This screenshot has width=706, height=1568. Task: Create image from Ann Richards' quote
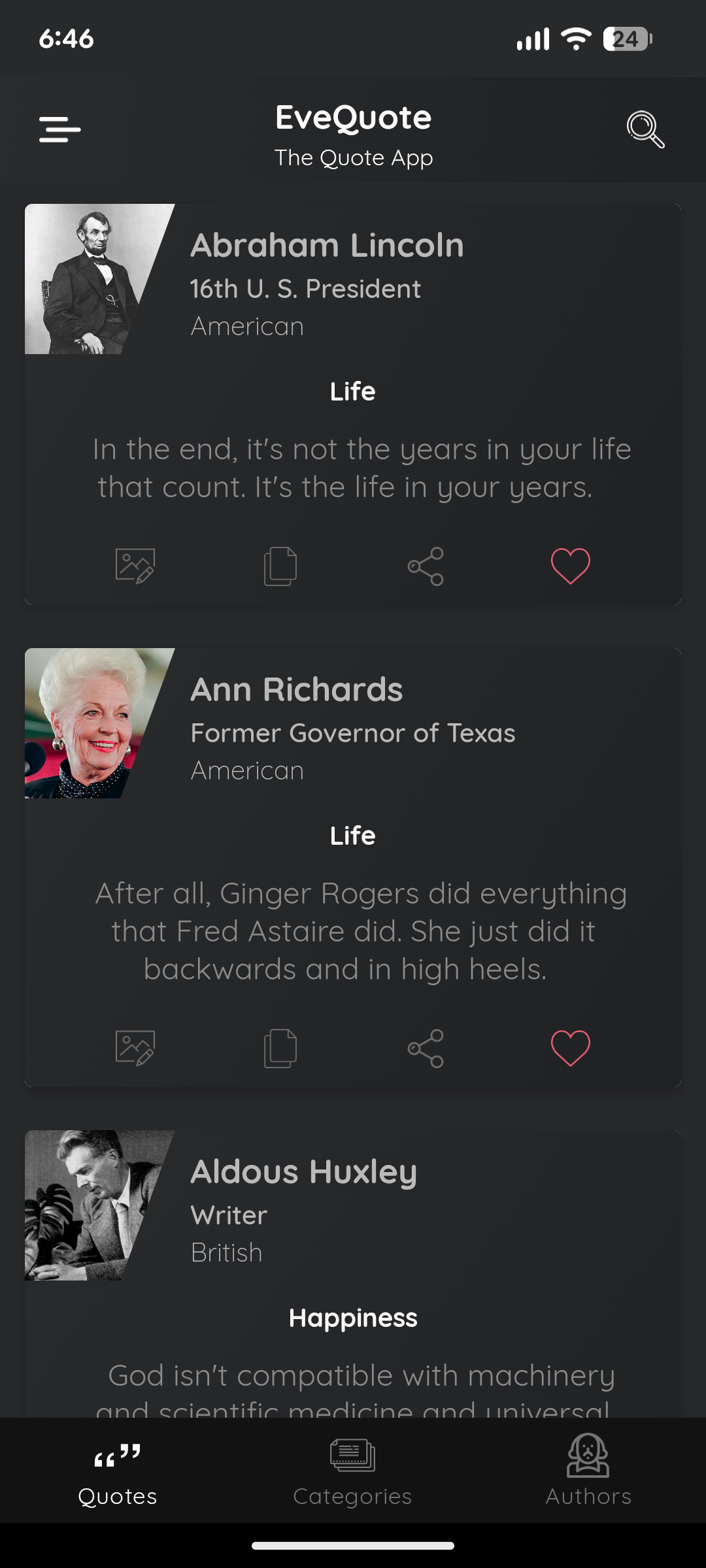click(135, 1049)
